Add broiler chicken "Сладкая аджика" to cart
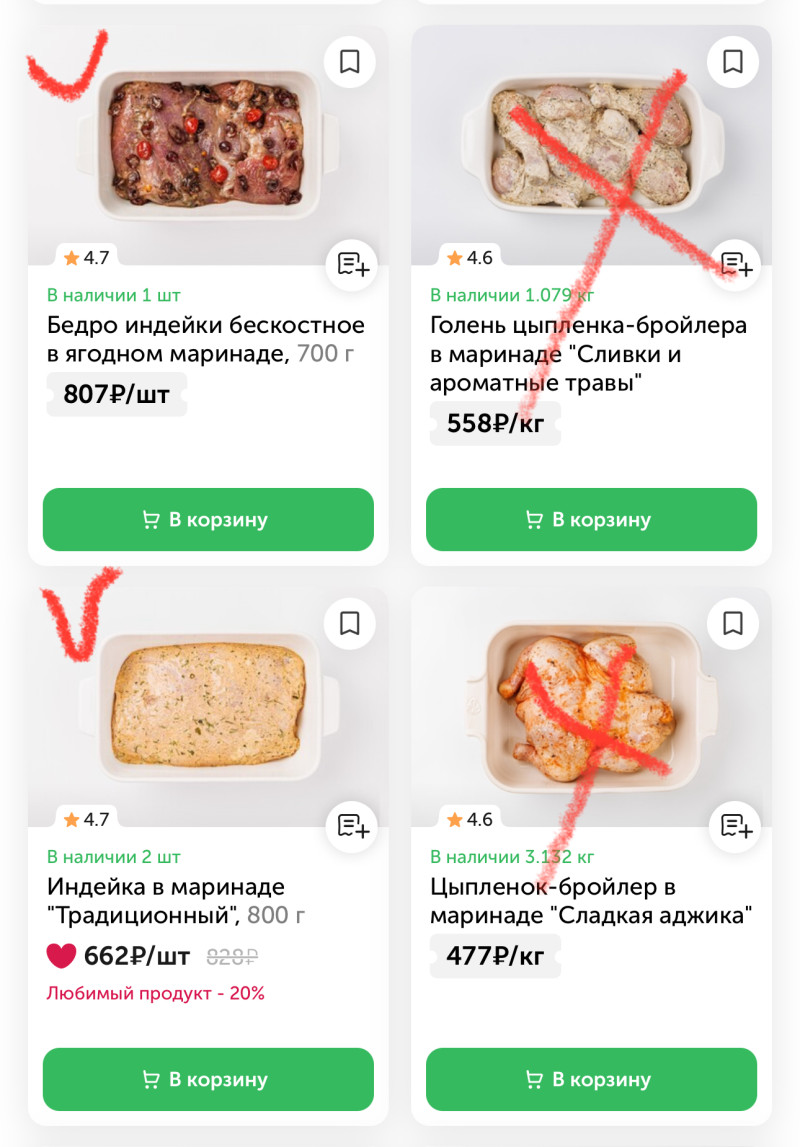 (591, 1080)
